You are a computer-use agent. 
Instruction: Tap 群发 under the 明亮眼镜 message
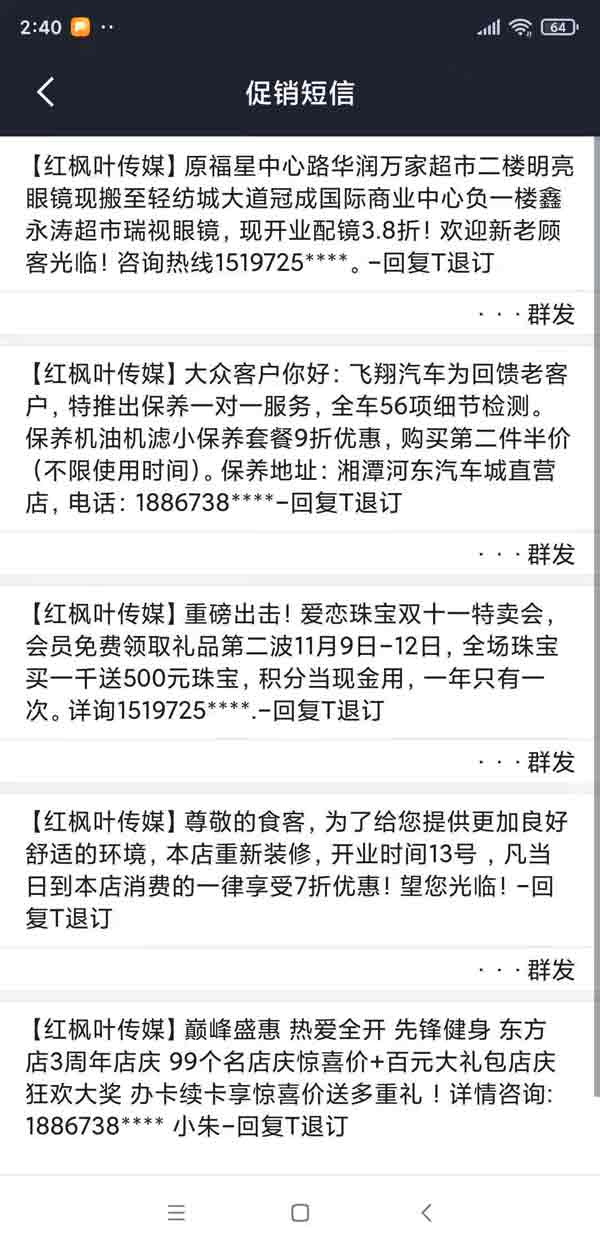[x=550, y=314]
